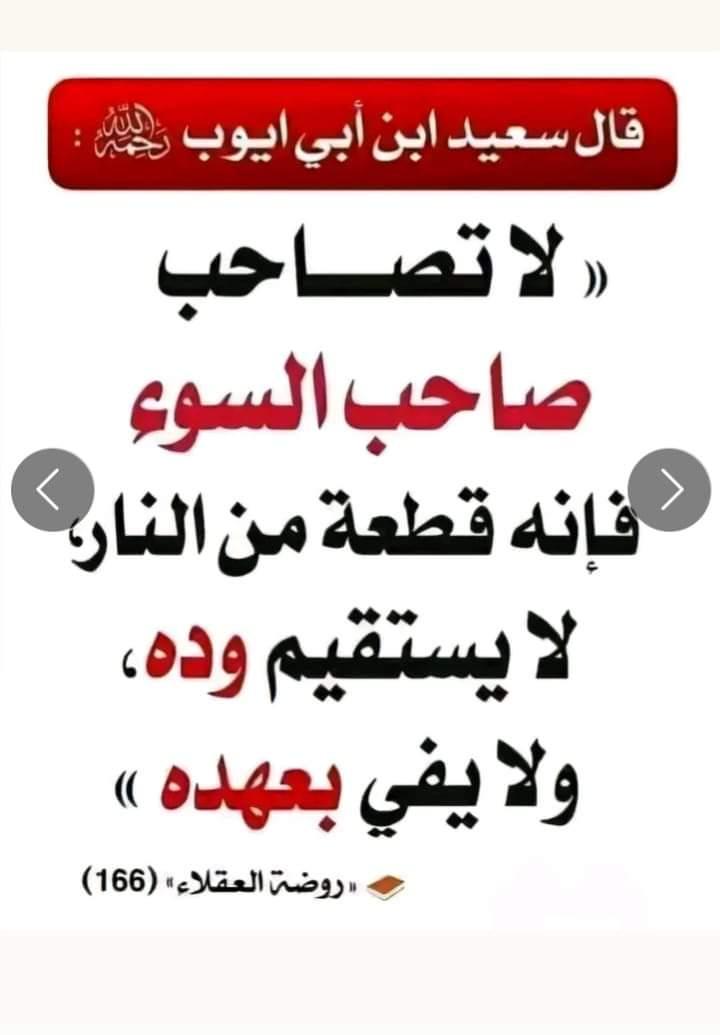Screen dimensions: 720x1035
Task: Go to the next image
Action: (x=669, y=489)
